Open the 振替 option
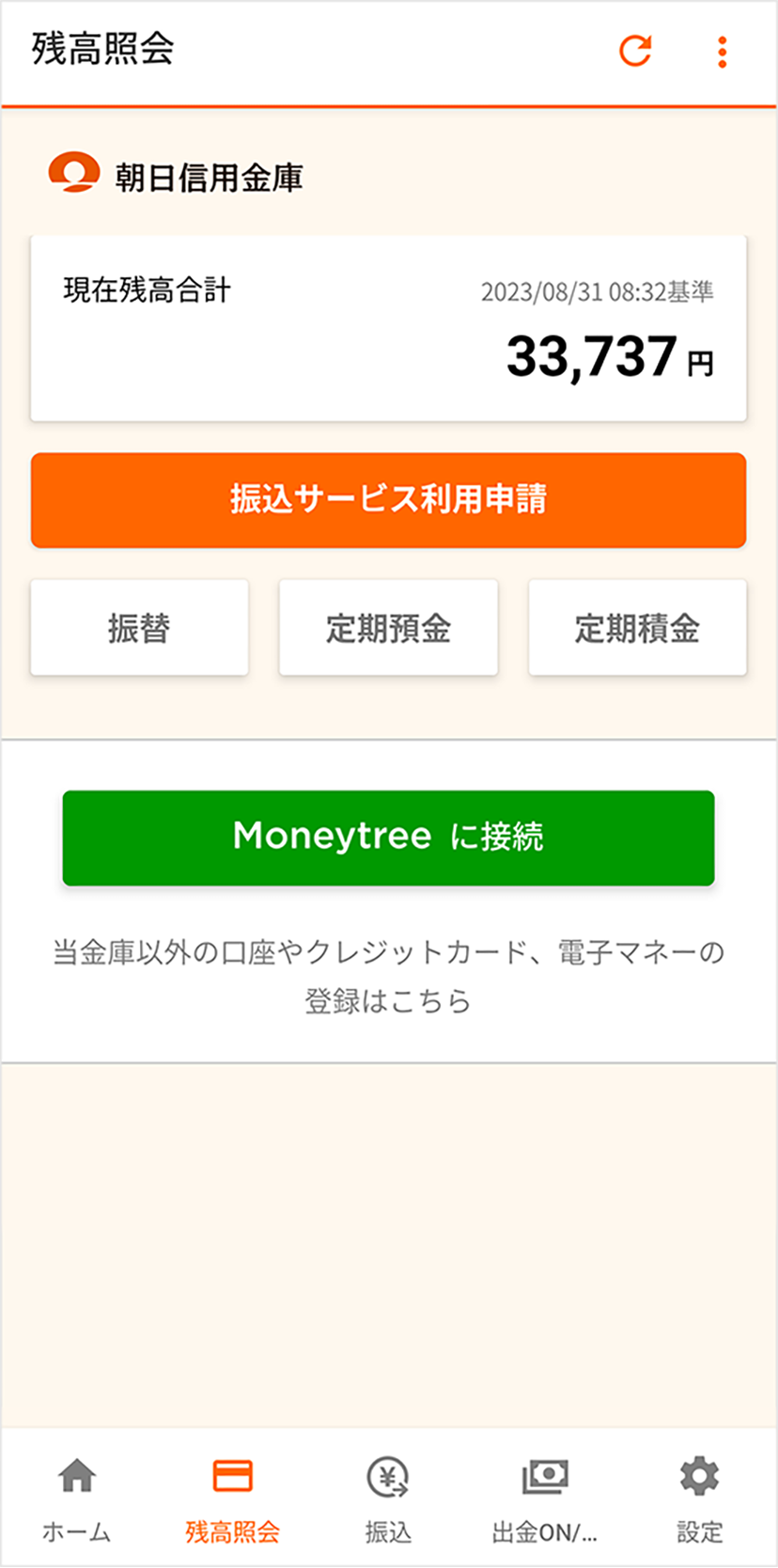Viewport: 778px width, 1568px height. pyautogui.click(x=139, y=627)
